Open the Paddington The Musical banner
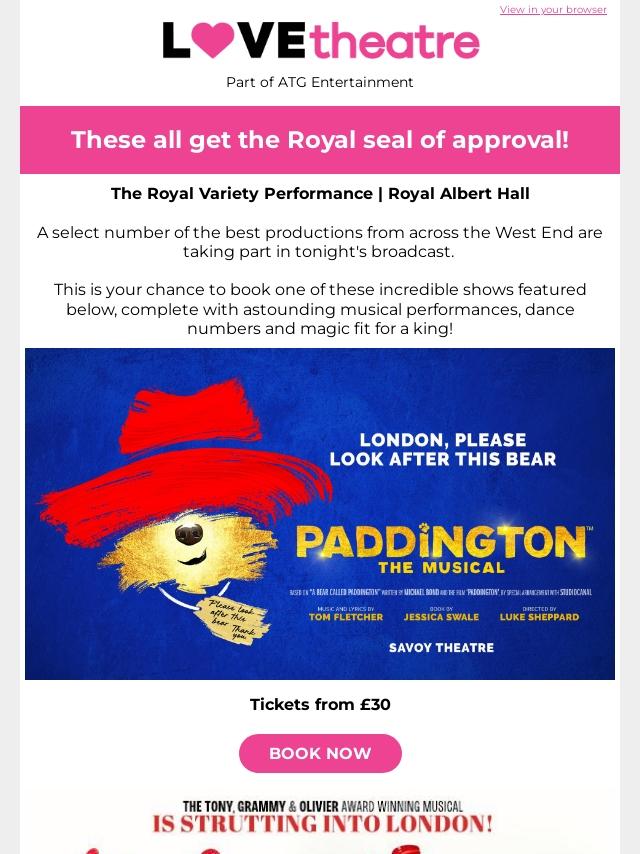Screen dimensions: 640x854 [320, 513]
